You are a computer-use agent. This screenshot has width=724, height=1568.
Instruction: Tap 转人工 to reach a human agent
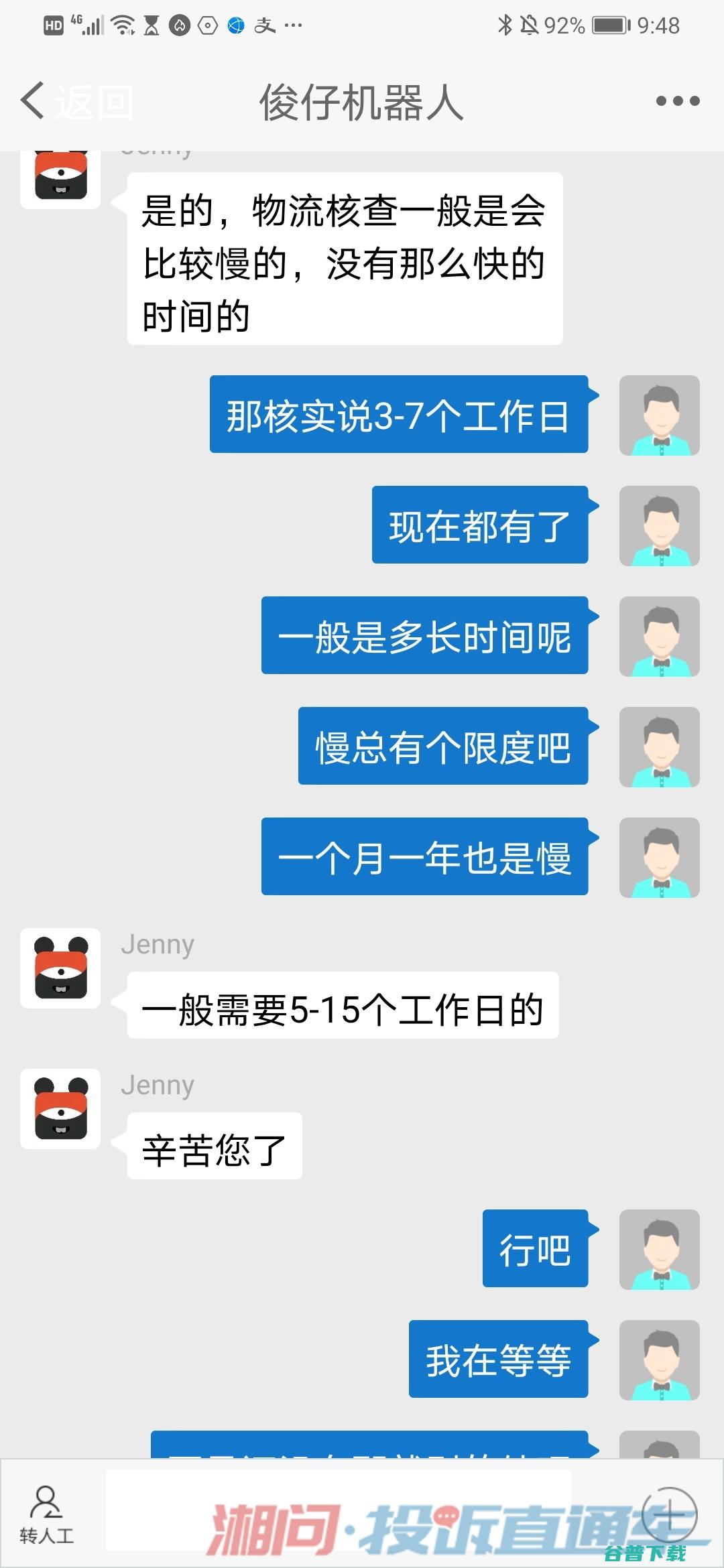[x=46, y=1516]
